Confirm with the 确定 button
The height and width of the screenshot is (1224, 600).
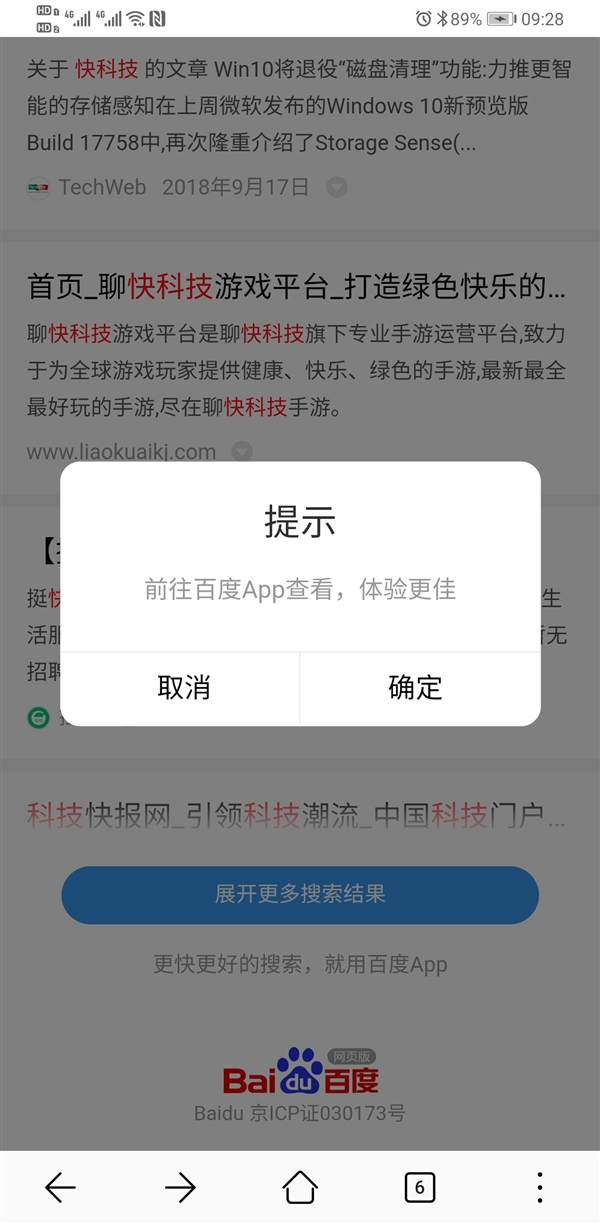tap(415, 688)
